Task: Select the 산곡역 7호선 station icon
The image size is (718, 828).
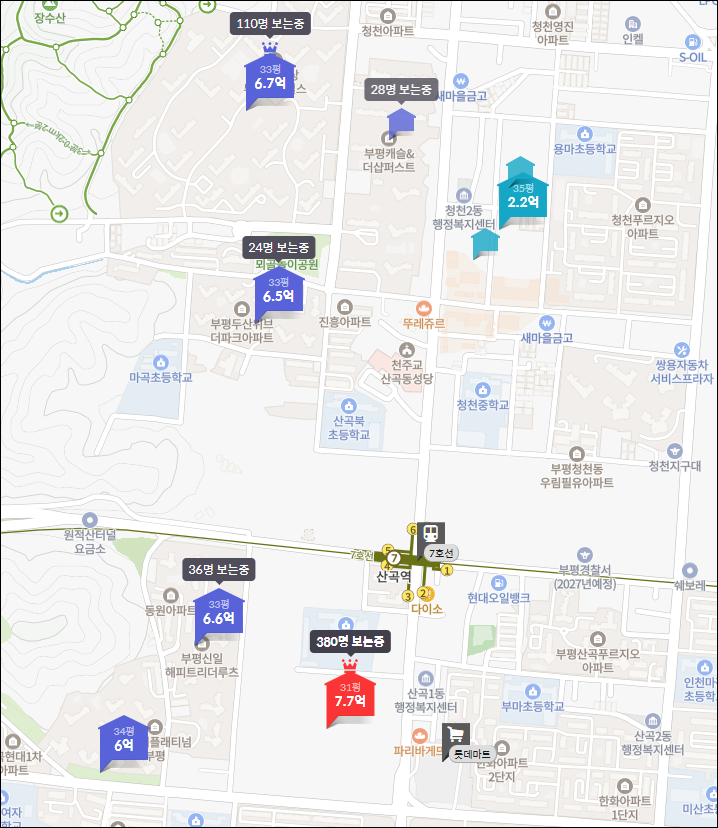Action: pyautogui.click(x=432, y=533)
